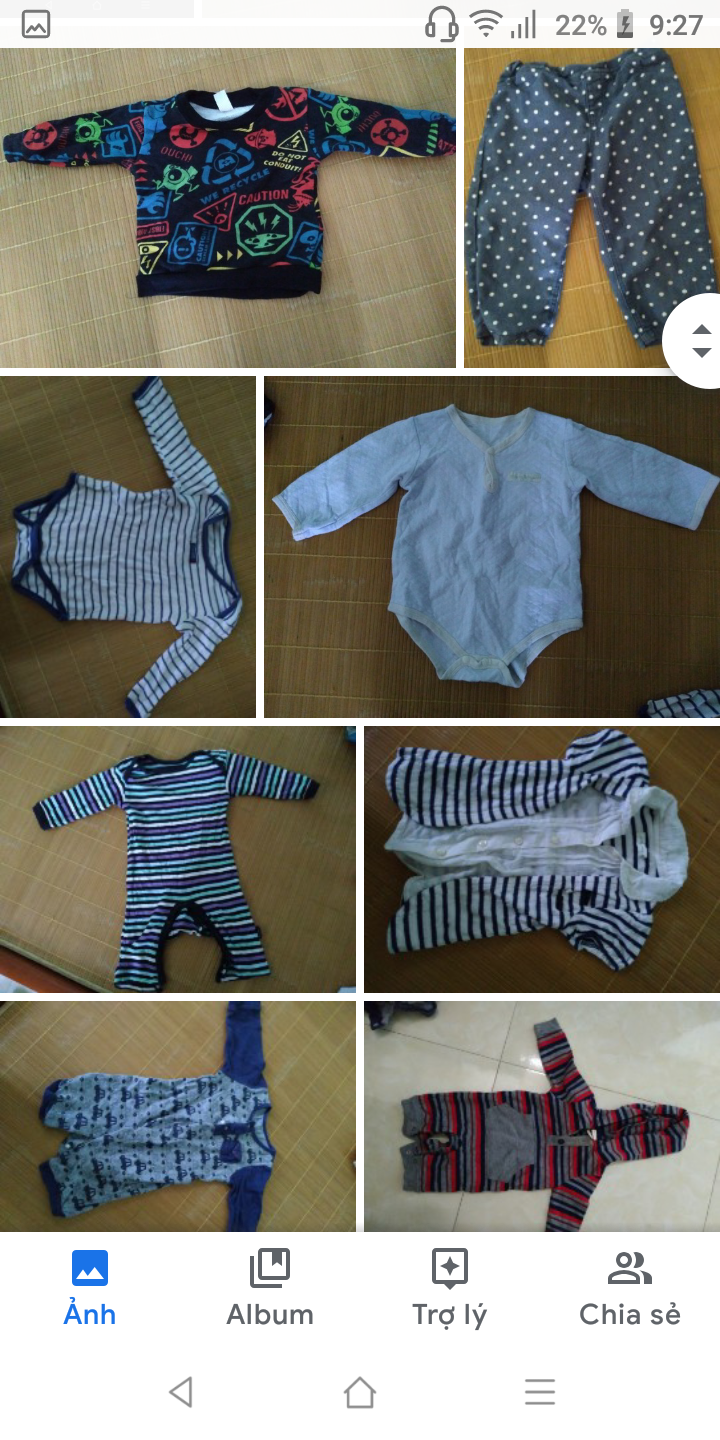Open the striped bodysuit photo
This screenshot has width=720, height=1440.
click(127, 545)
